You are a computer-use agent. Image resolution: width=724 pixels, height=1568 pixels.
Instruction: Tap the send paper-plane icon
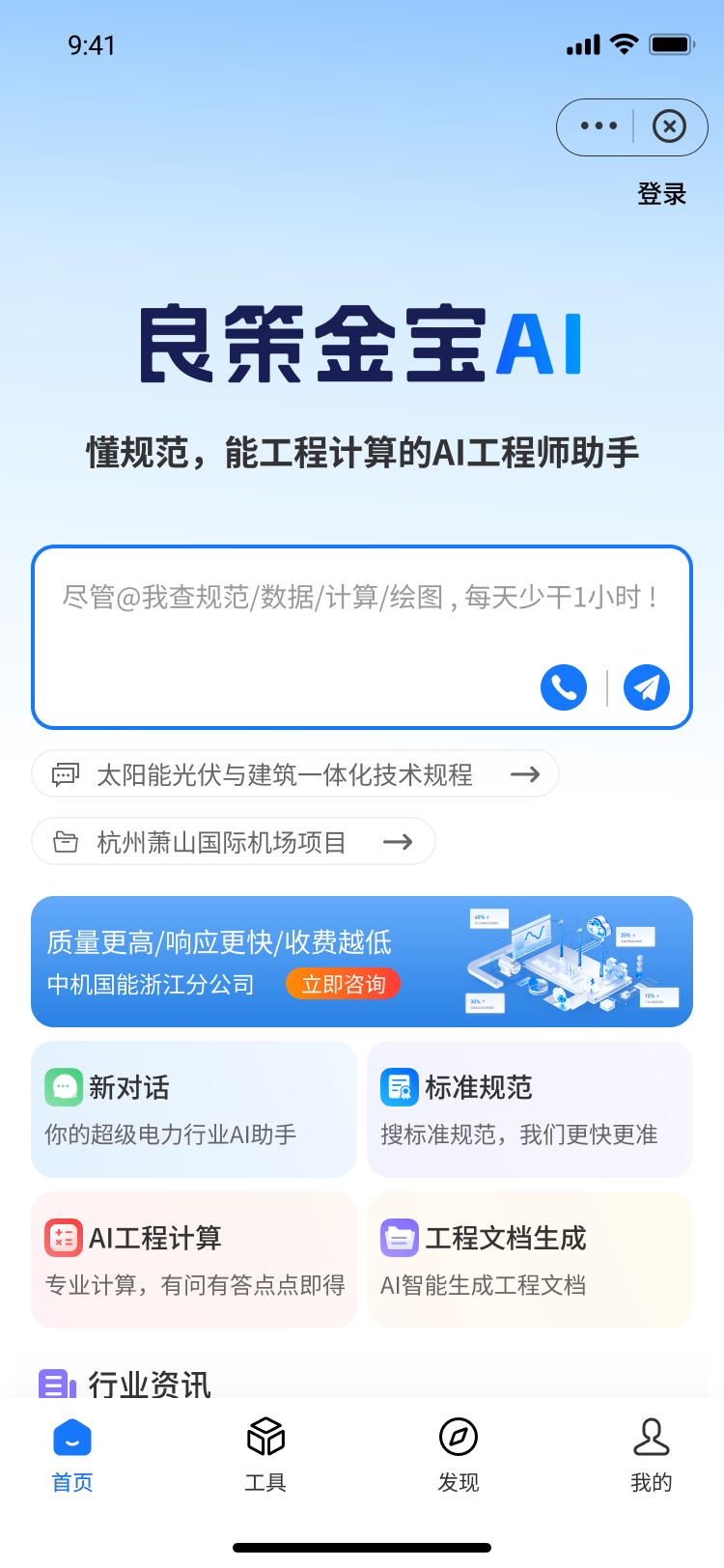(x=646, y=687)
